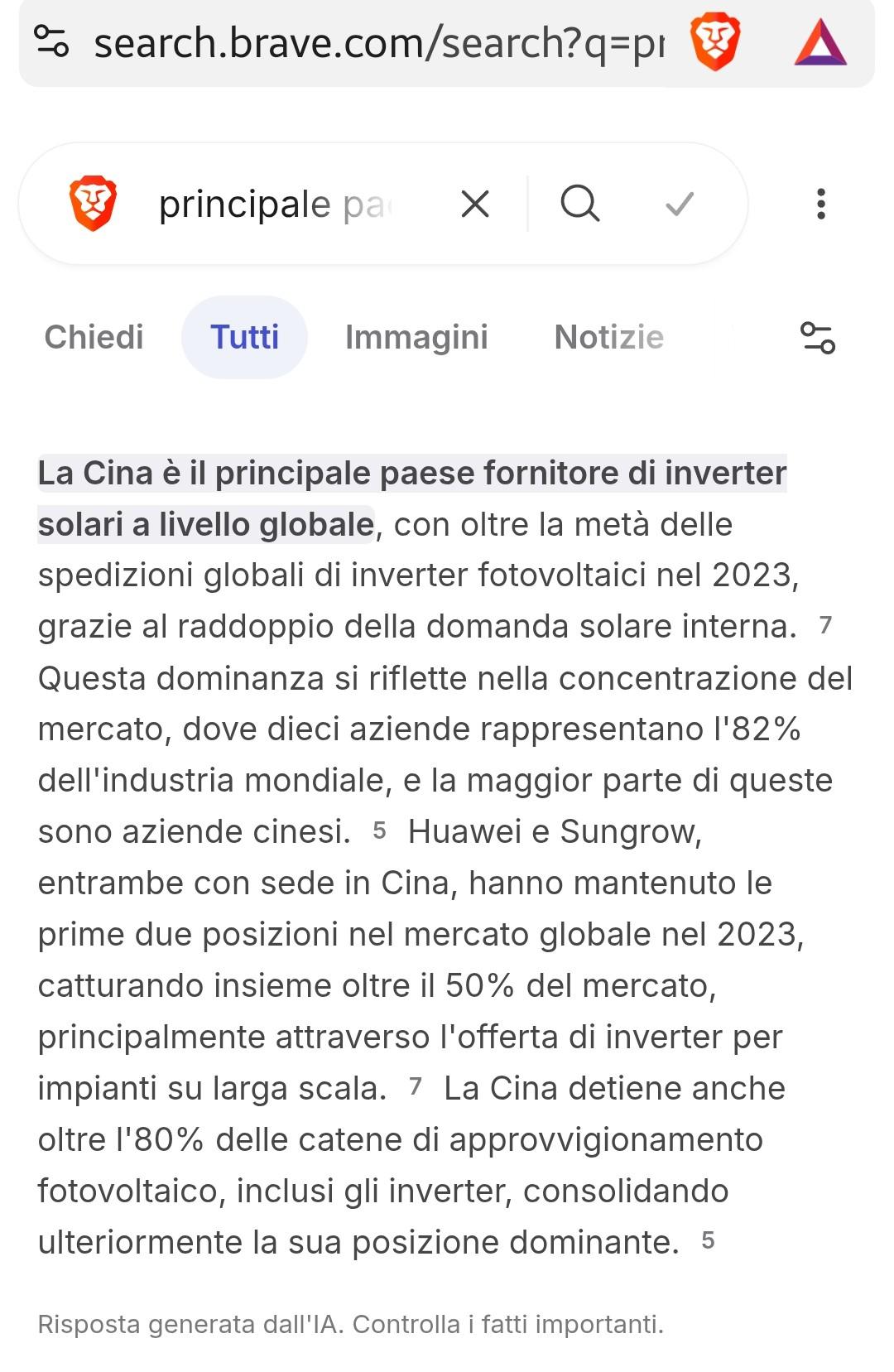The image size is (894, 1372).
Task: Tap the checkmark icon in search box
Action: pos(680,204)
